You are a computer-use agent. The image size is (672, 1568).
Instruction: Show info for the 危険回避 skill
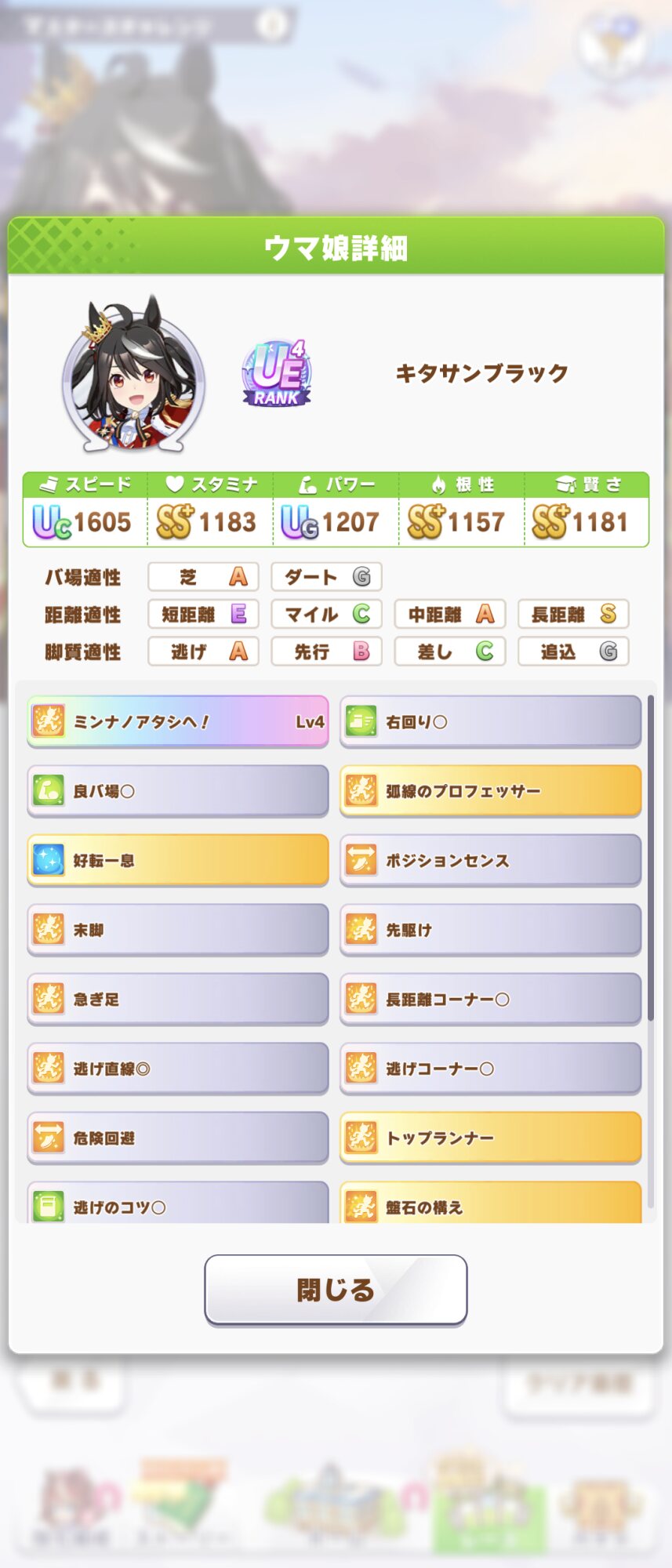click(178, 1138)
